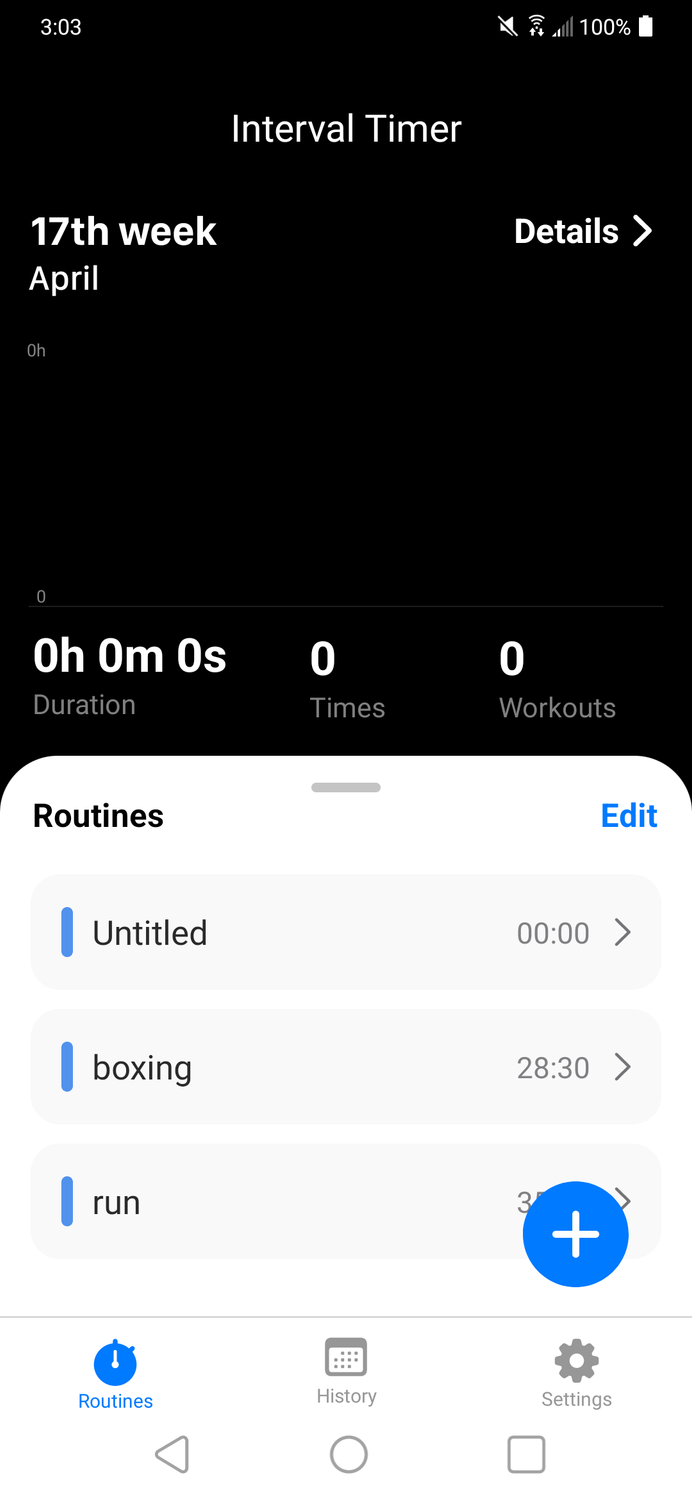Go back using system back button
Viewport: 692px width, 1500px height.
(172, 1454)
